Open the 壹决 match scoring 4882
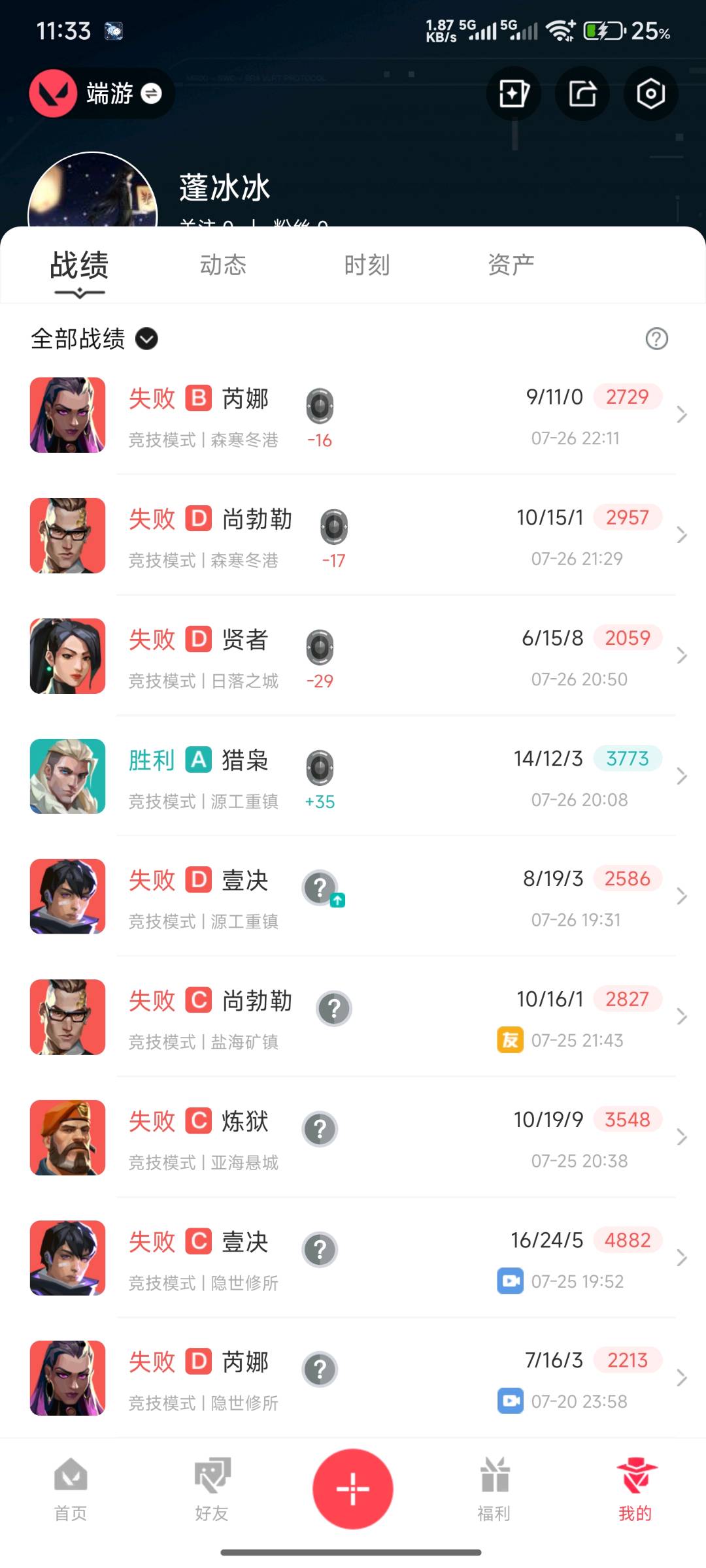Image resolution: width=706 pixels, height=1568 pixels. pyautogui.click(x=353, y=1258)
